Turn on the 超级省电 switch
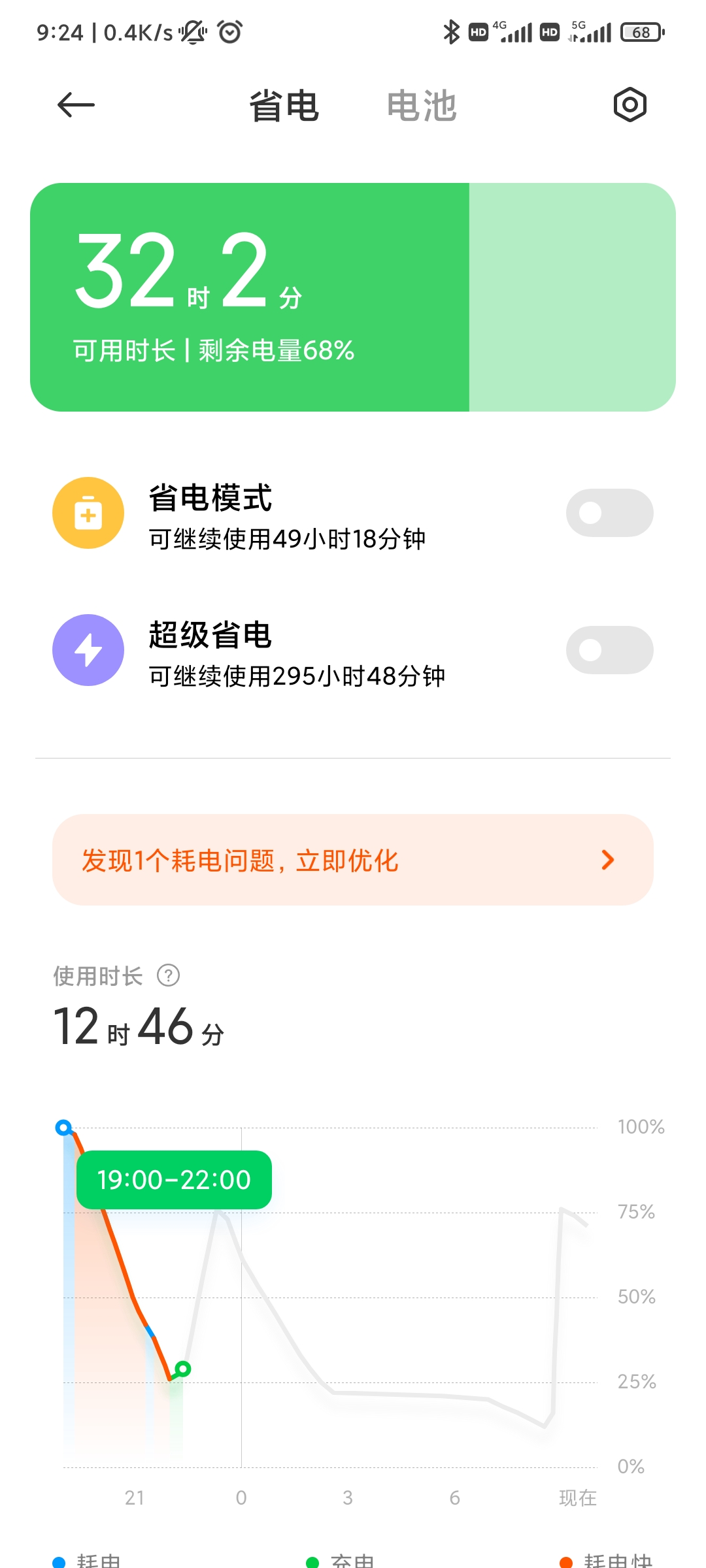 pyautogui.click(x=609, y=650)
